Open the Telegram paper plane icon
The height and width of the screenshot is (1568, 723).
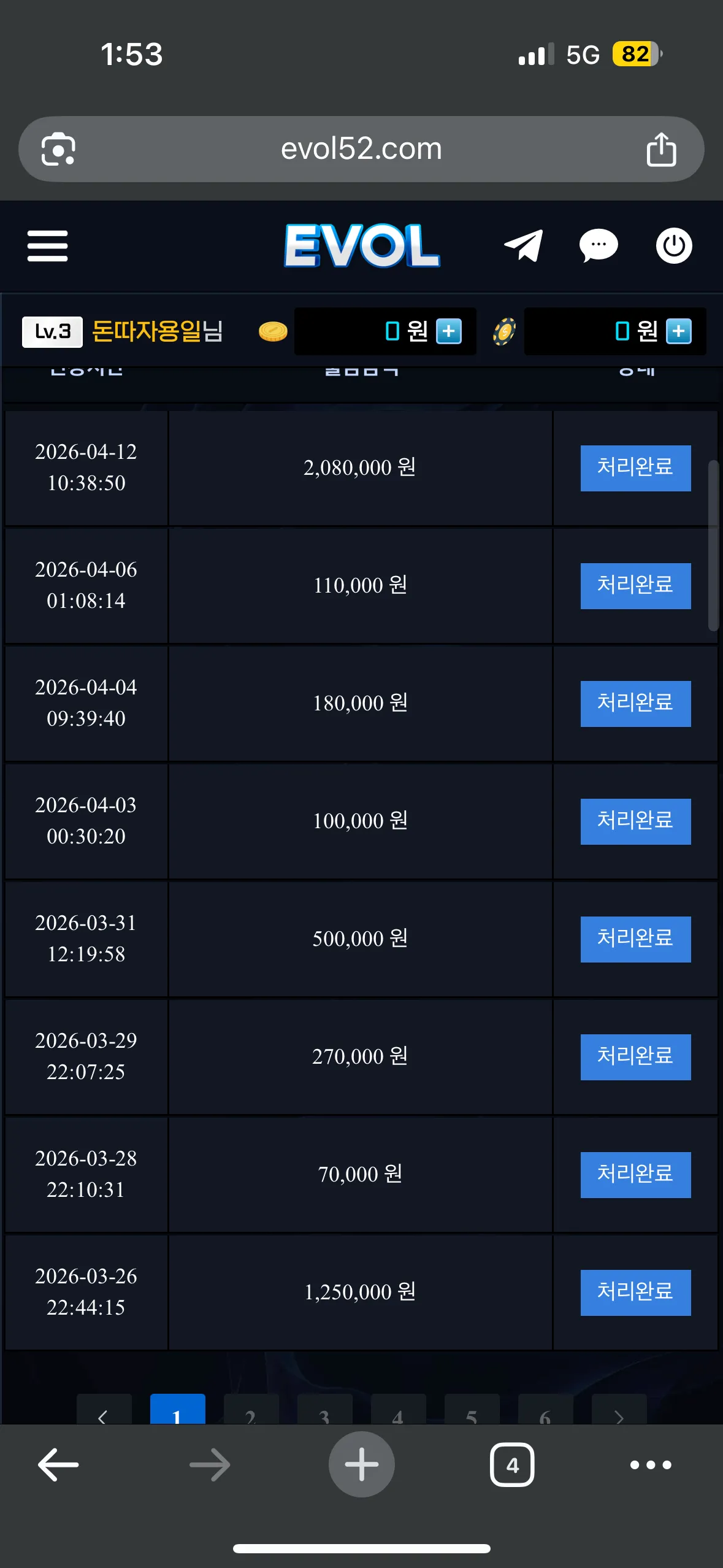coord(524,246)
